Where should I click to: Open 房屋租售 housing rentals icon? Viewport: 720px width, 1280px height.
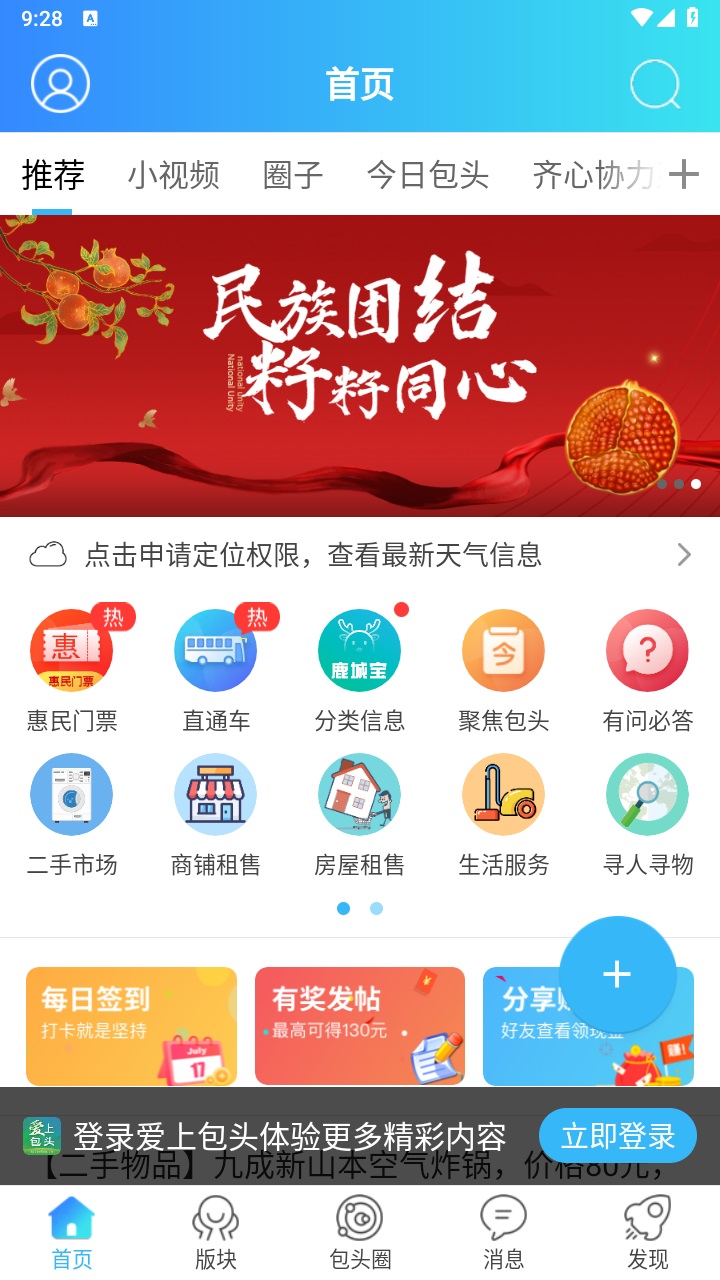(x=359, y=812)
